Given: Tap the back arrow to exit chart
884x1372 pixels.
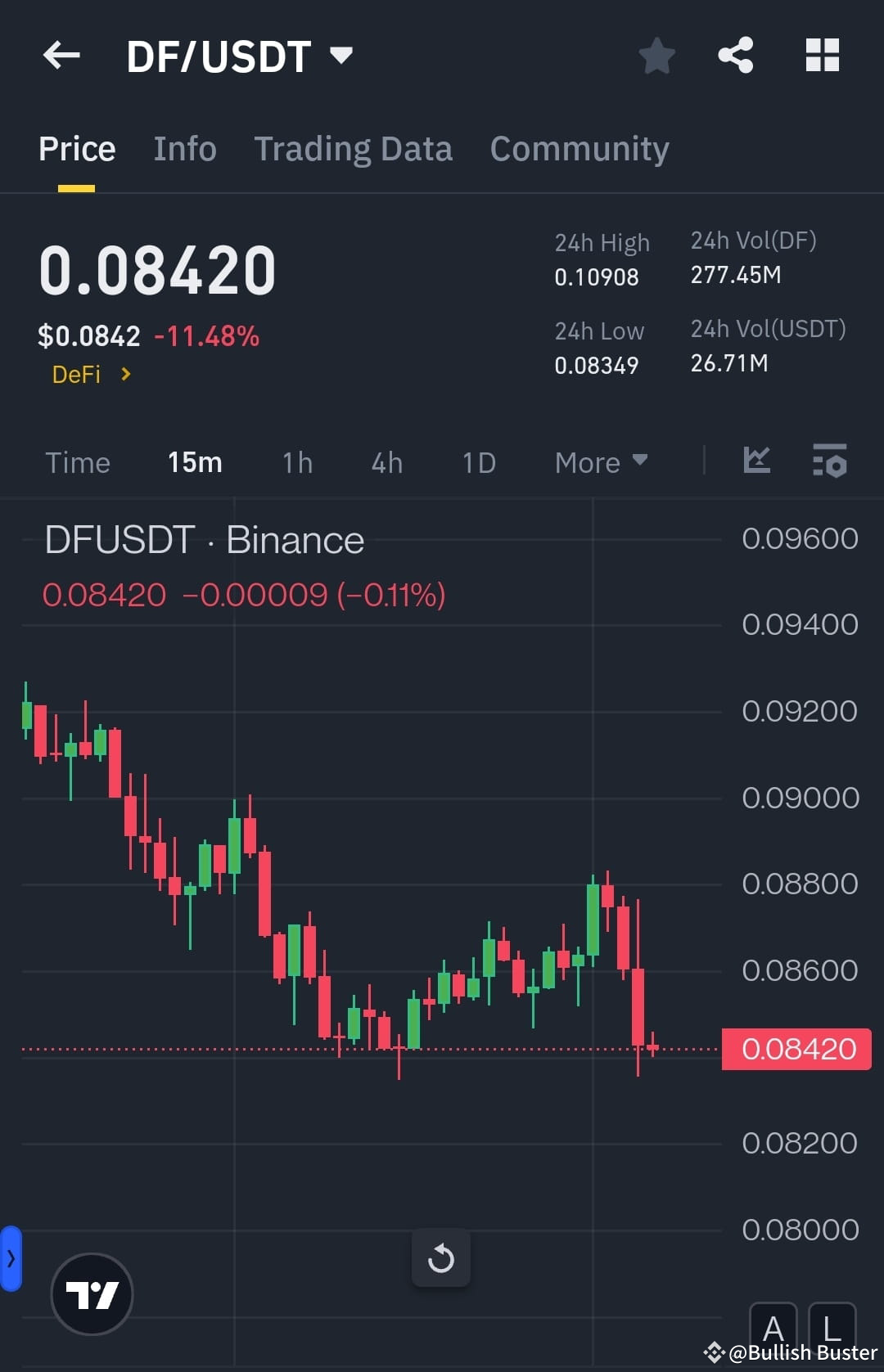Looking at the screenshot, I should pyautogui.click(x=61, y=55).
